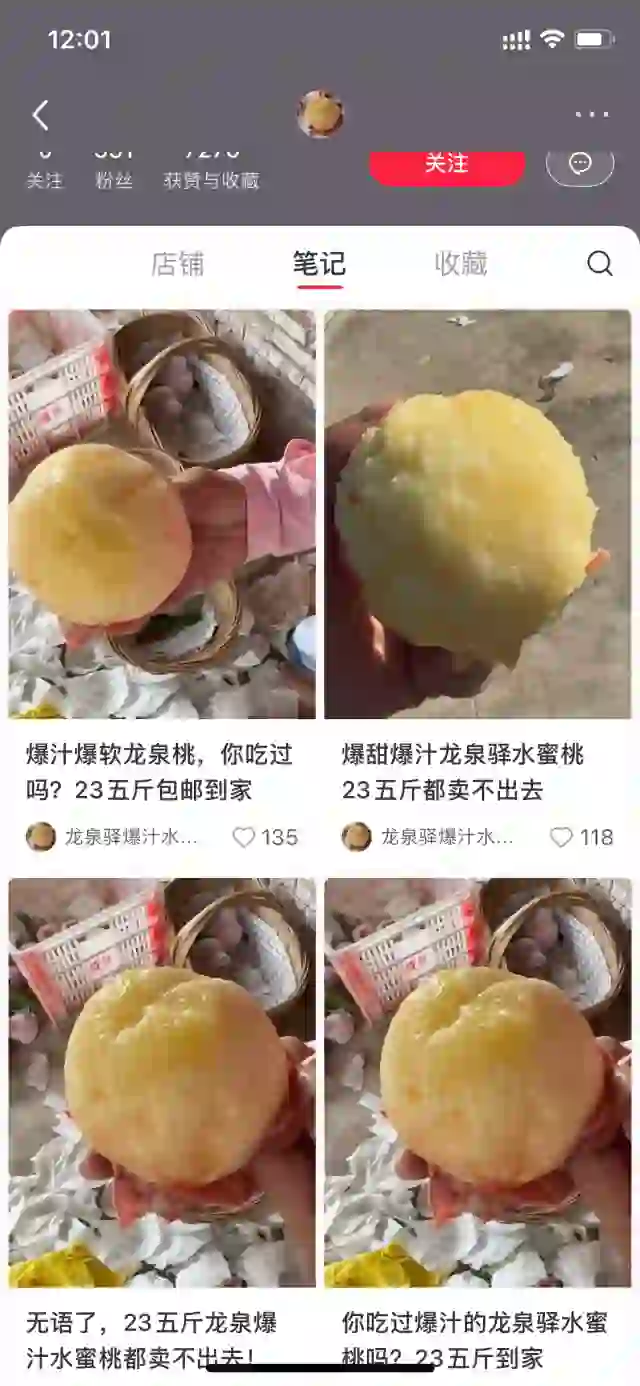
Task: Switch to the 收藏 tab
Action: click(x=461, y=264)
